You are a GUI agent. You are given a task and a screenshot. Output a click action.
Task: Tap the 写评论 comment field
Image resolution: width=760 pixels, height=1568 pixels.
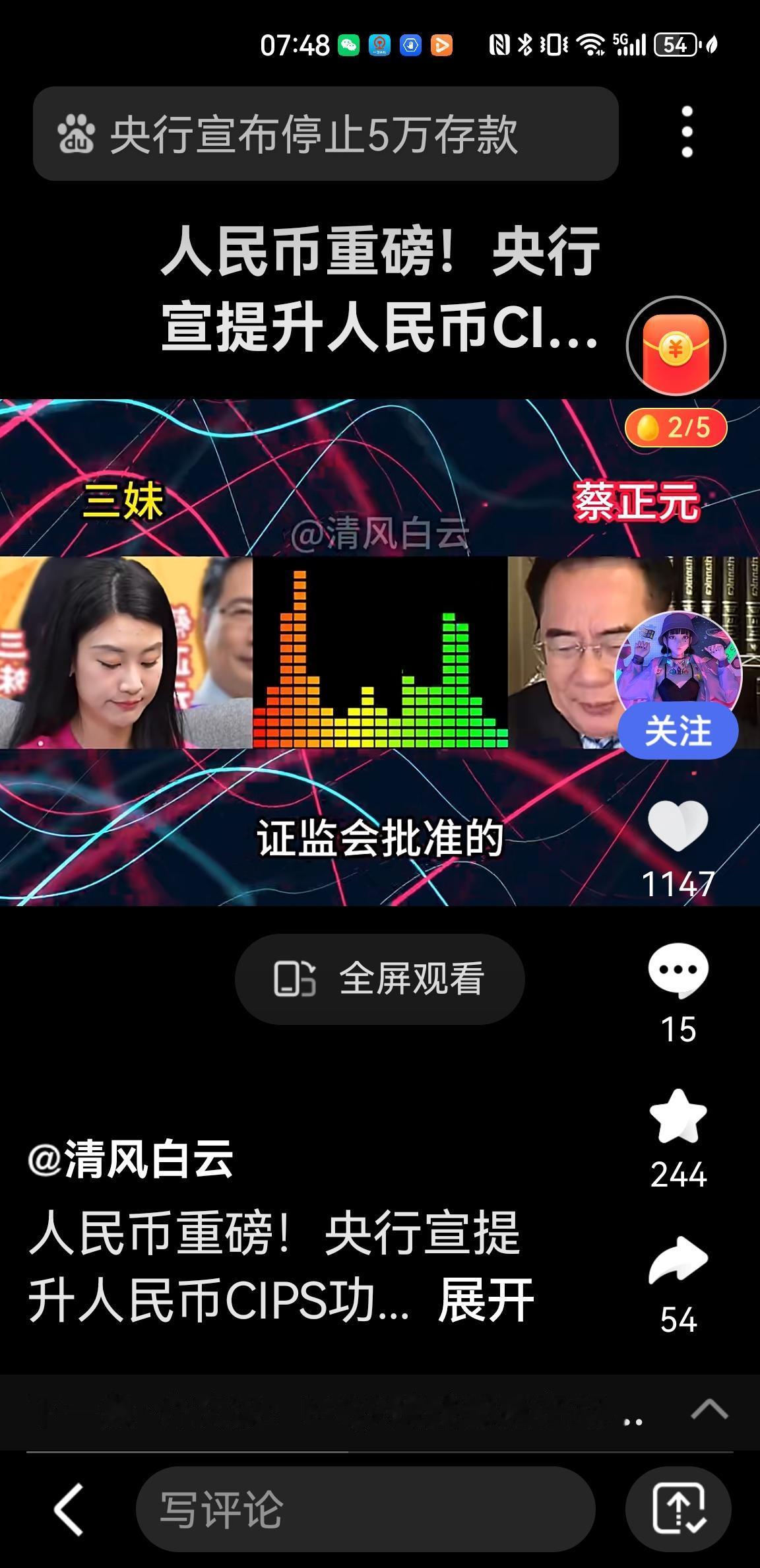[x=365, y=1509]
